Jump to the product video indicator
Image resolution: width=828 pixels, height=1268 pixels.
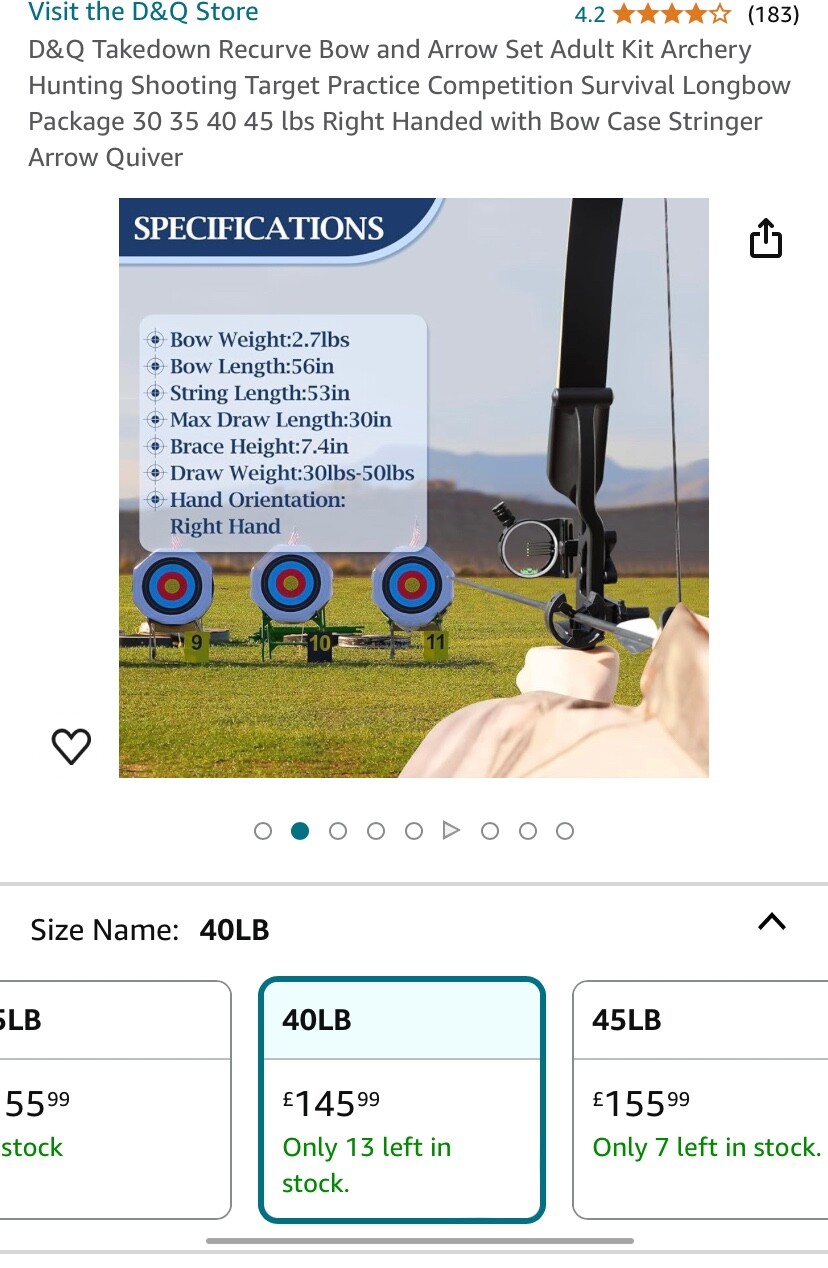[451, 831]
